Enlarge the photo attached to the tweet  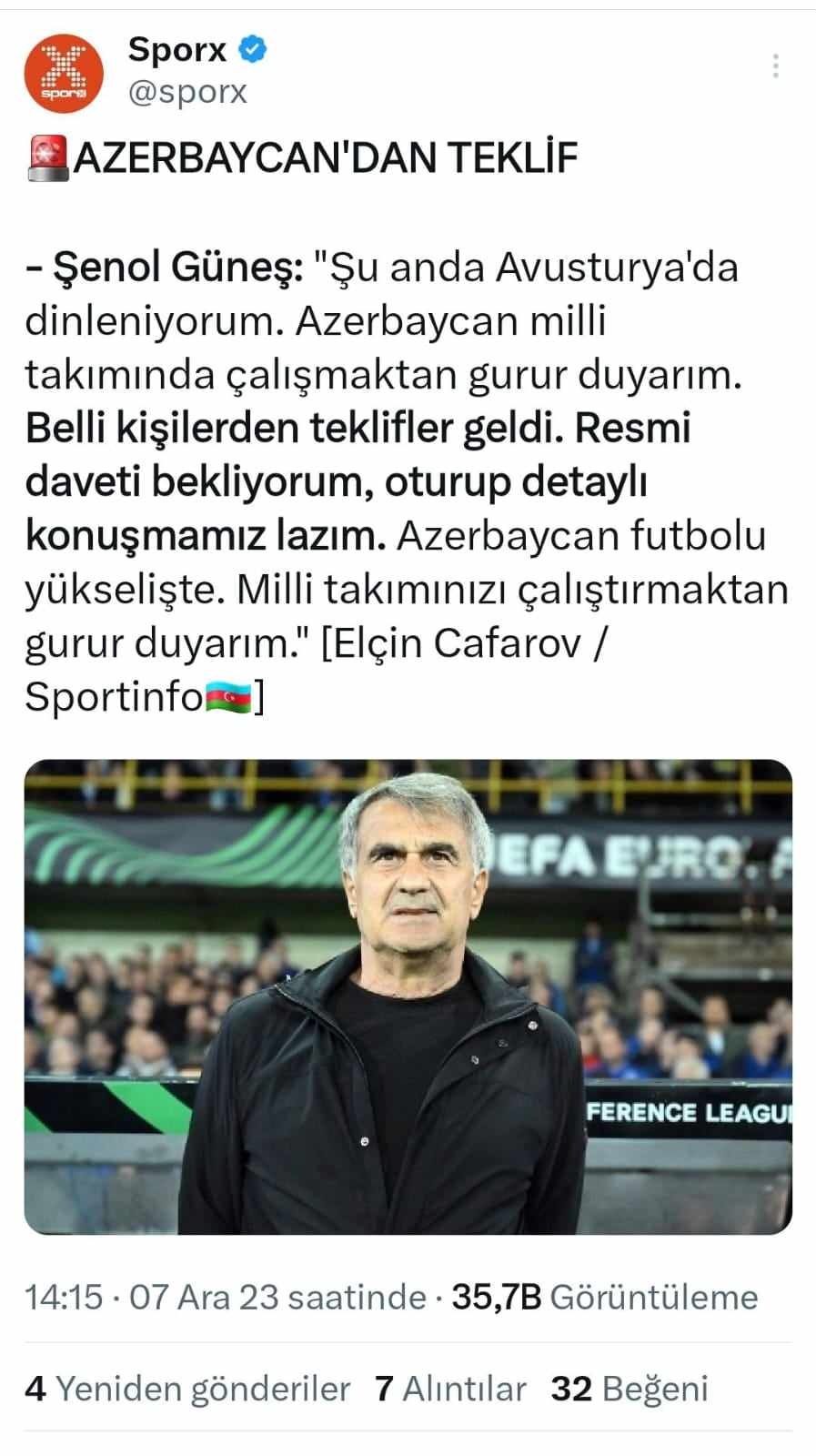click(408, 996)
